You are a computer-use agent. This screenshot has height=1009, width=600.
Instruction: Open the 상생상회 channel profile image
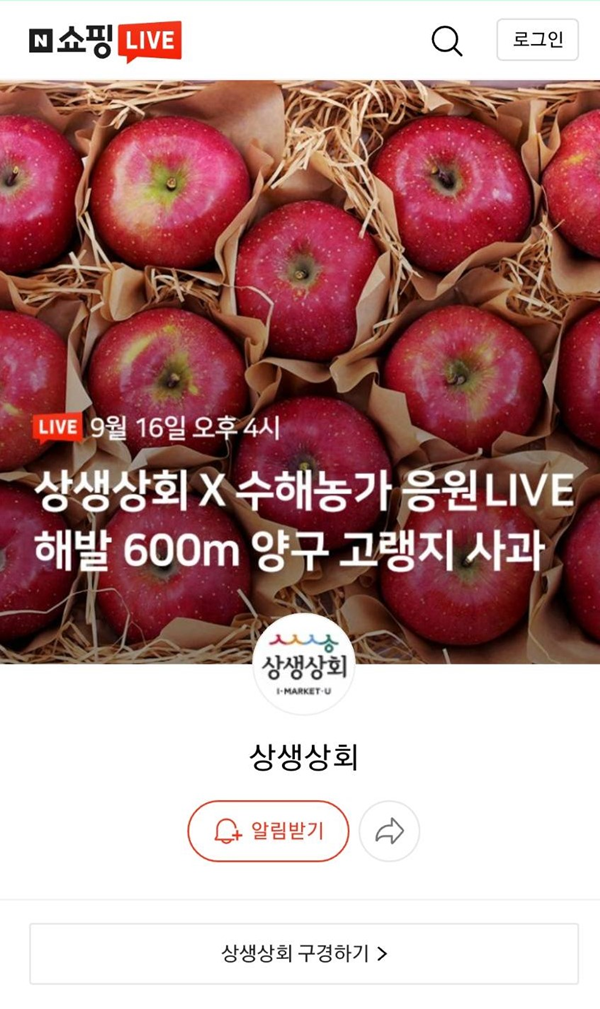303,663
